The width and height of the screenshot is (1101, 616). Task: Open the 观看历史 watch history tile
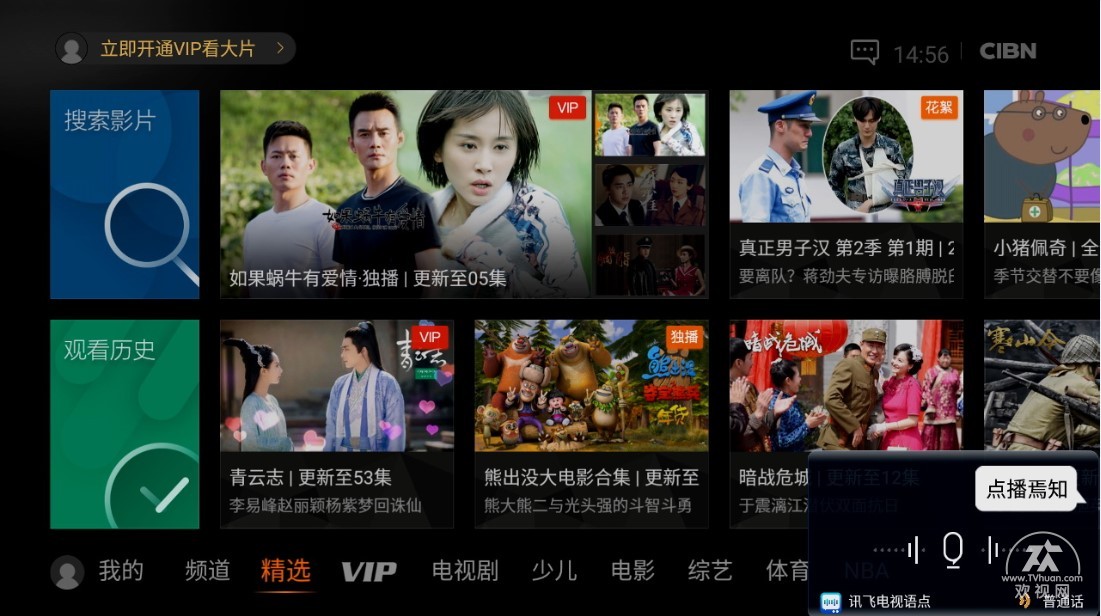125,423
